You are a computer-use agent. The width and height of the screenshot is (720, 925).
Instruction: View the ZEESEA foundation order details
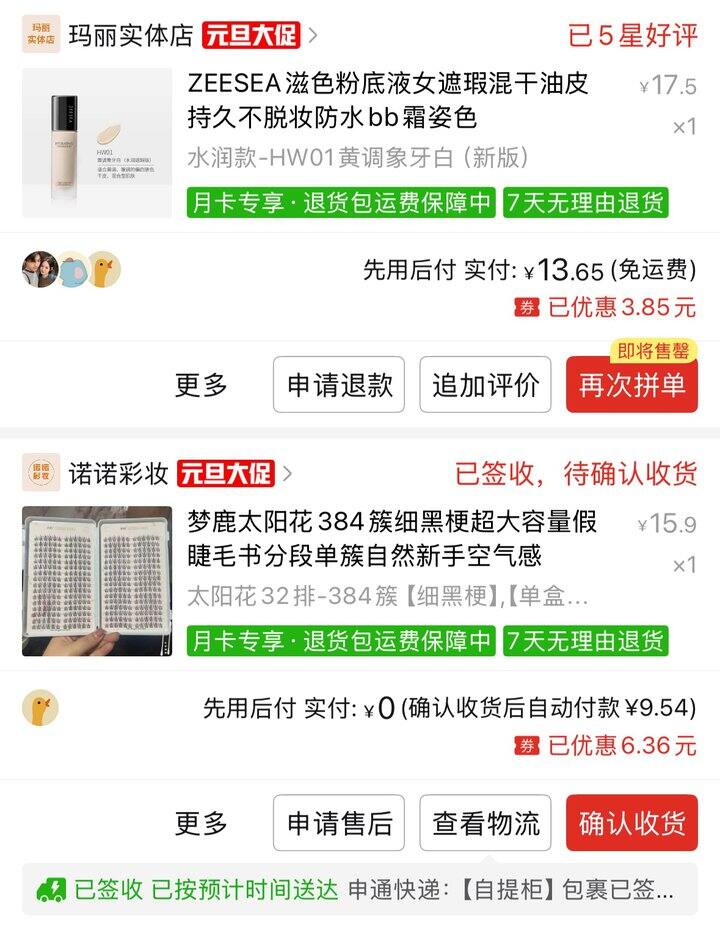point(388,102)
